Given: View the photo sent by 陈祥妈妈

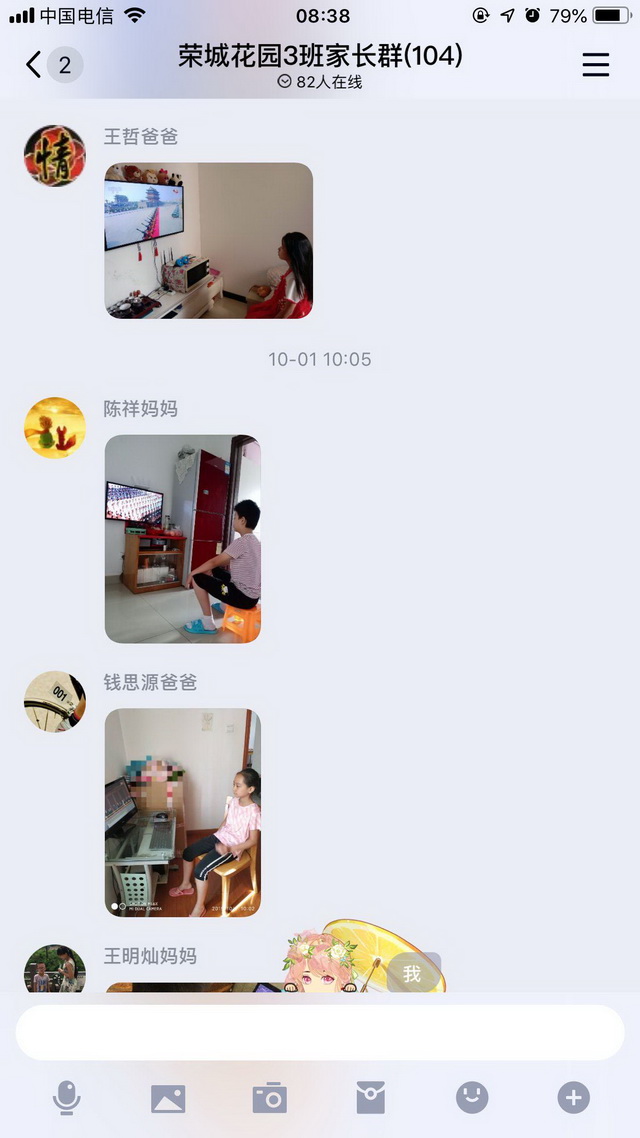Looking at the screenshot, I should (182, 538).
